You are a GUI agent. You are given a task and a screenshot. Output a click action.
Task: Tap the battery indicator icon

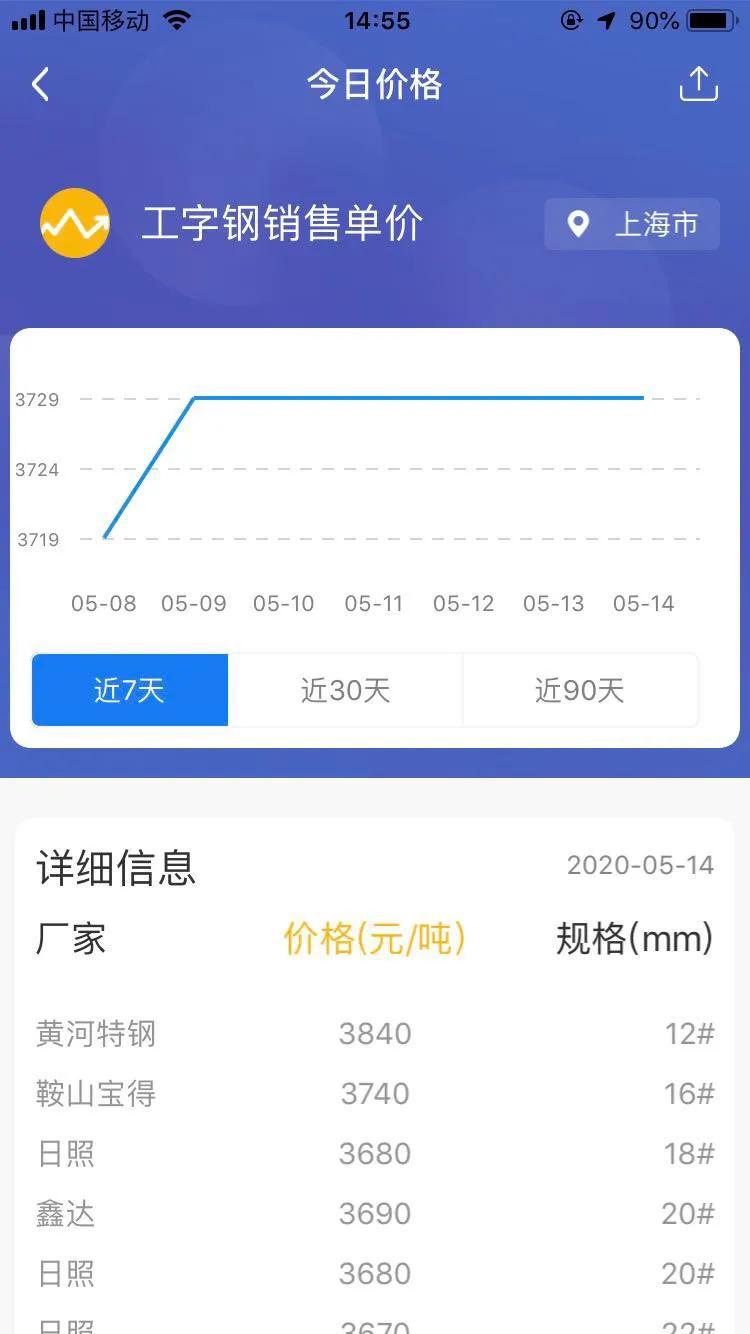coord(712,19)
